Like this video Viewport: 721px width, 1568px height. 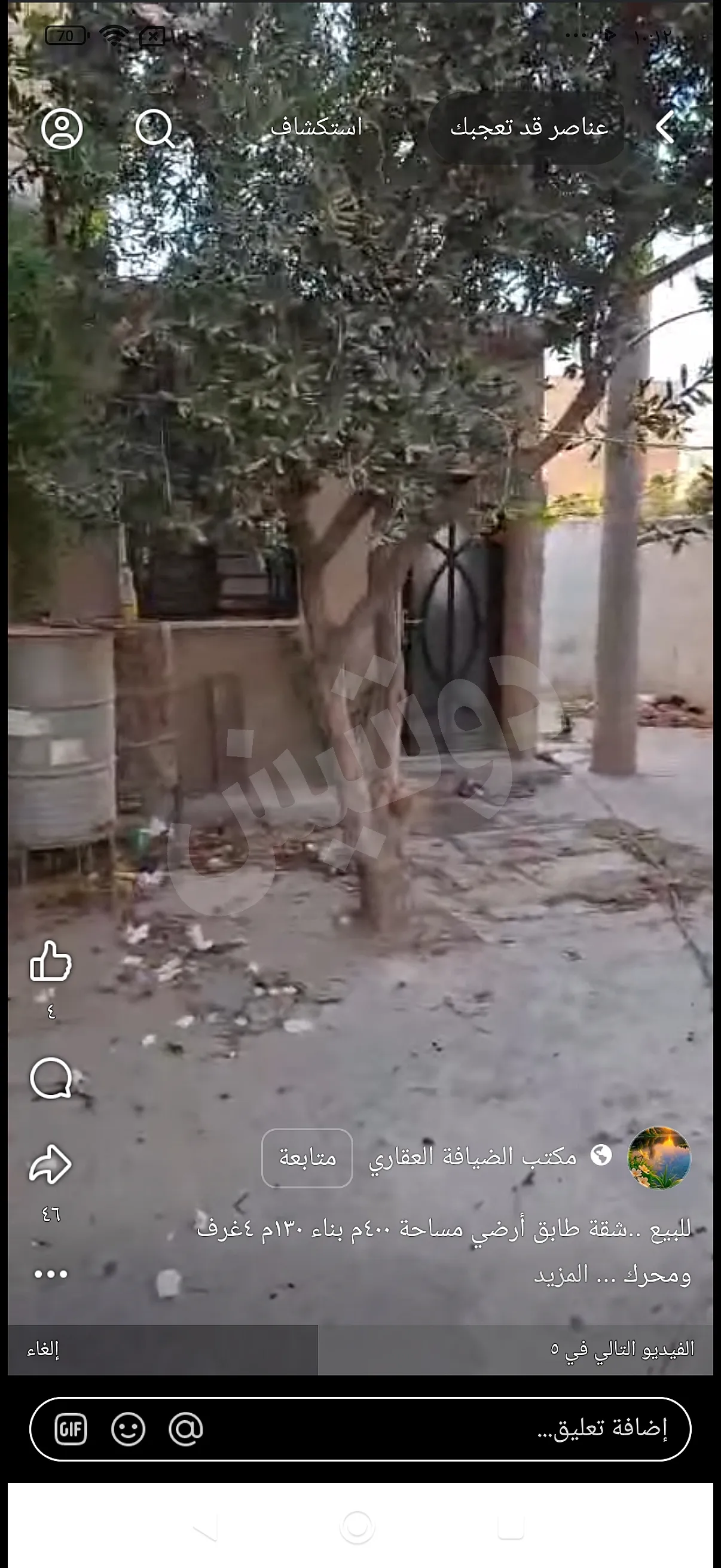(x=50, y=961)
